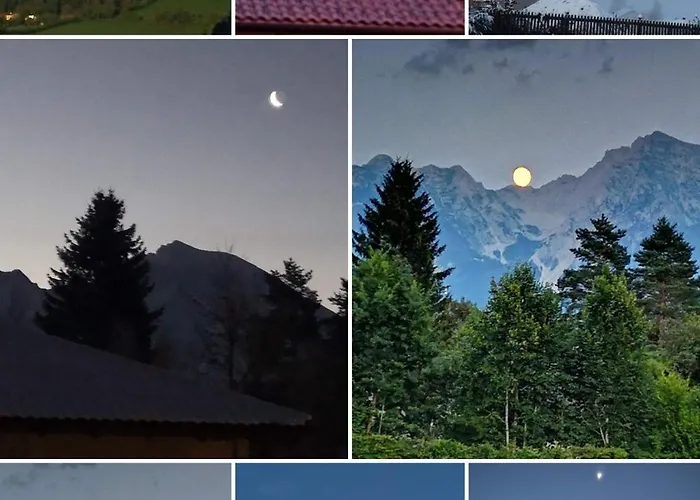Open the night sky photo with bright dot
This screenshot has width=700, height=500.
(x=584, y=481)
